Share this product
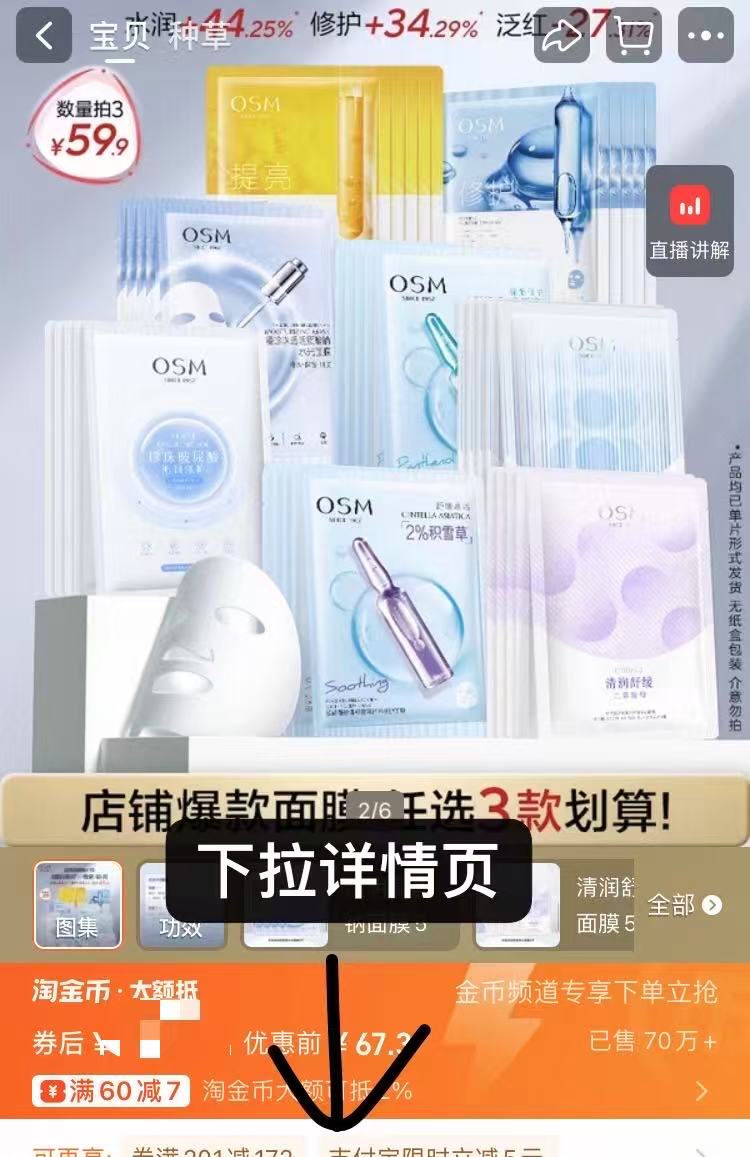 [x=562, y=37]
